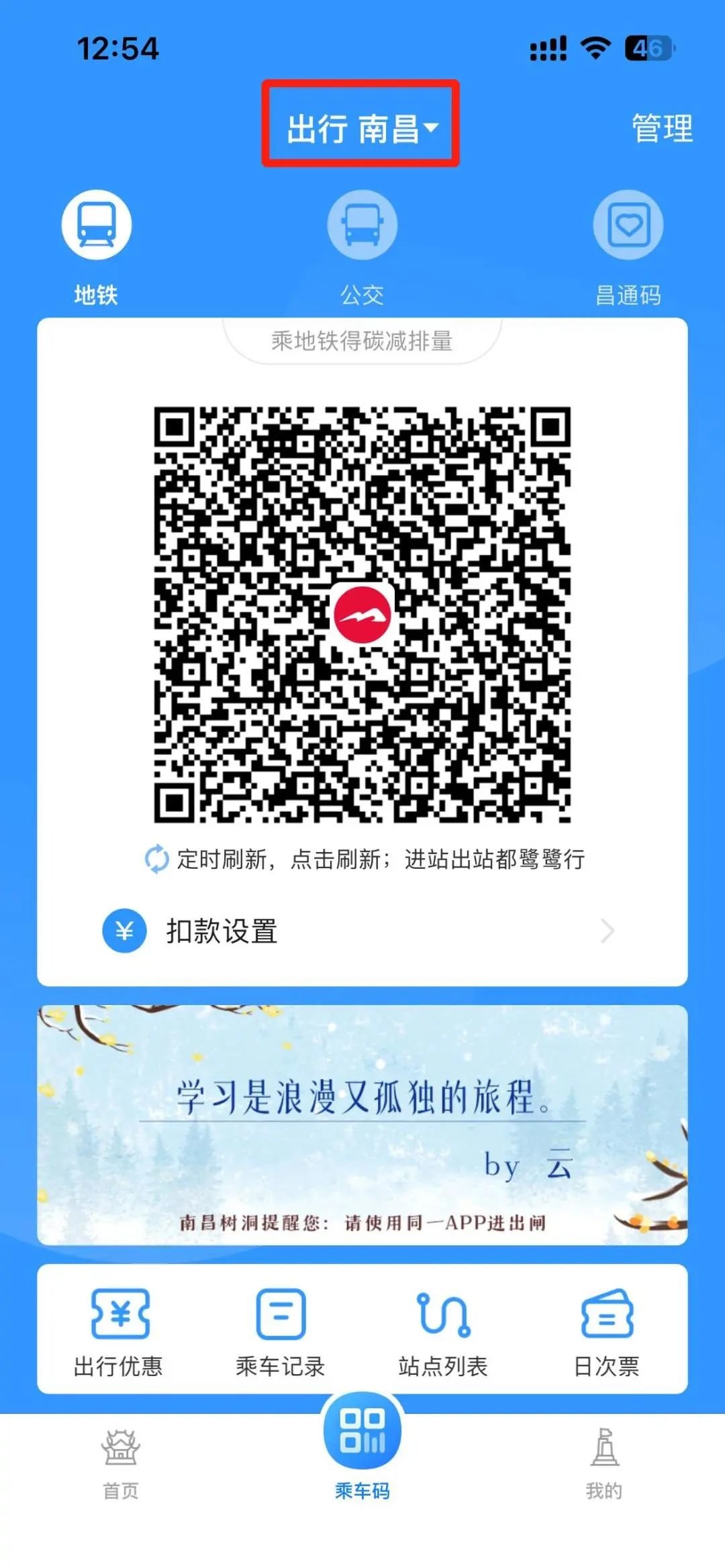Viewport: 725px width, 1568px height.
Task: Open 扣款设置 row
Action: (362, 931)
